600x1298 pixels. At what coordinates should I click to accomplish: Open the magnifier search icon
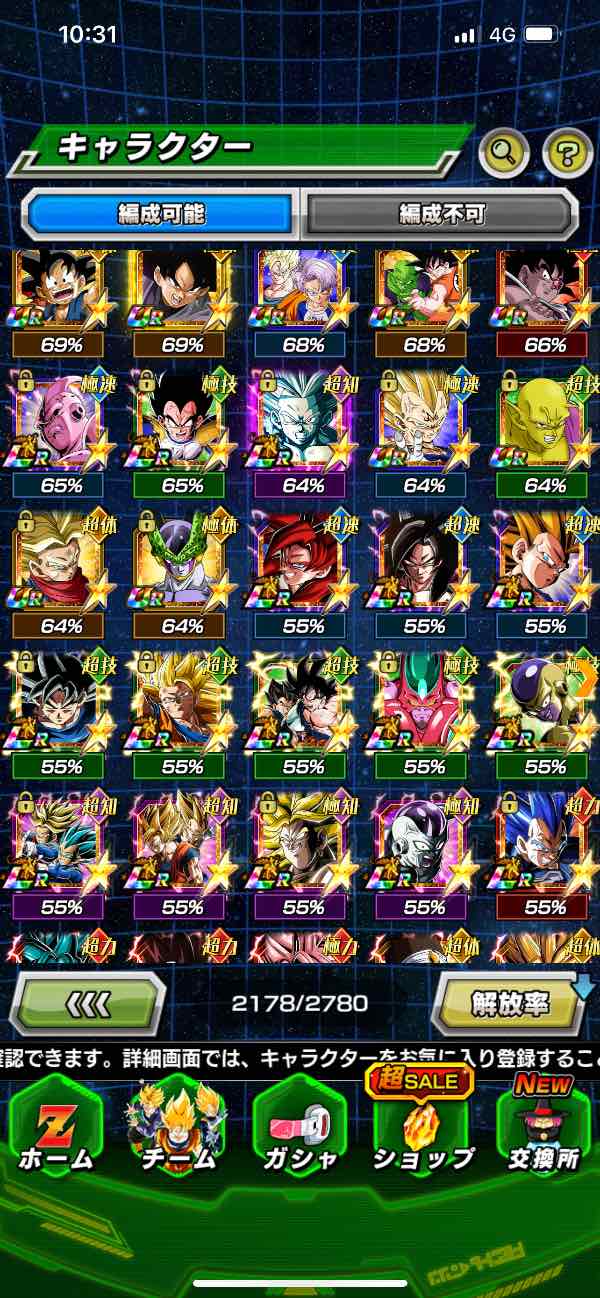click(504, 153)
